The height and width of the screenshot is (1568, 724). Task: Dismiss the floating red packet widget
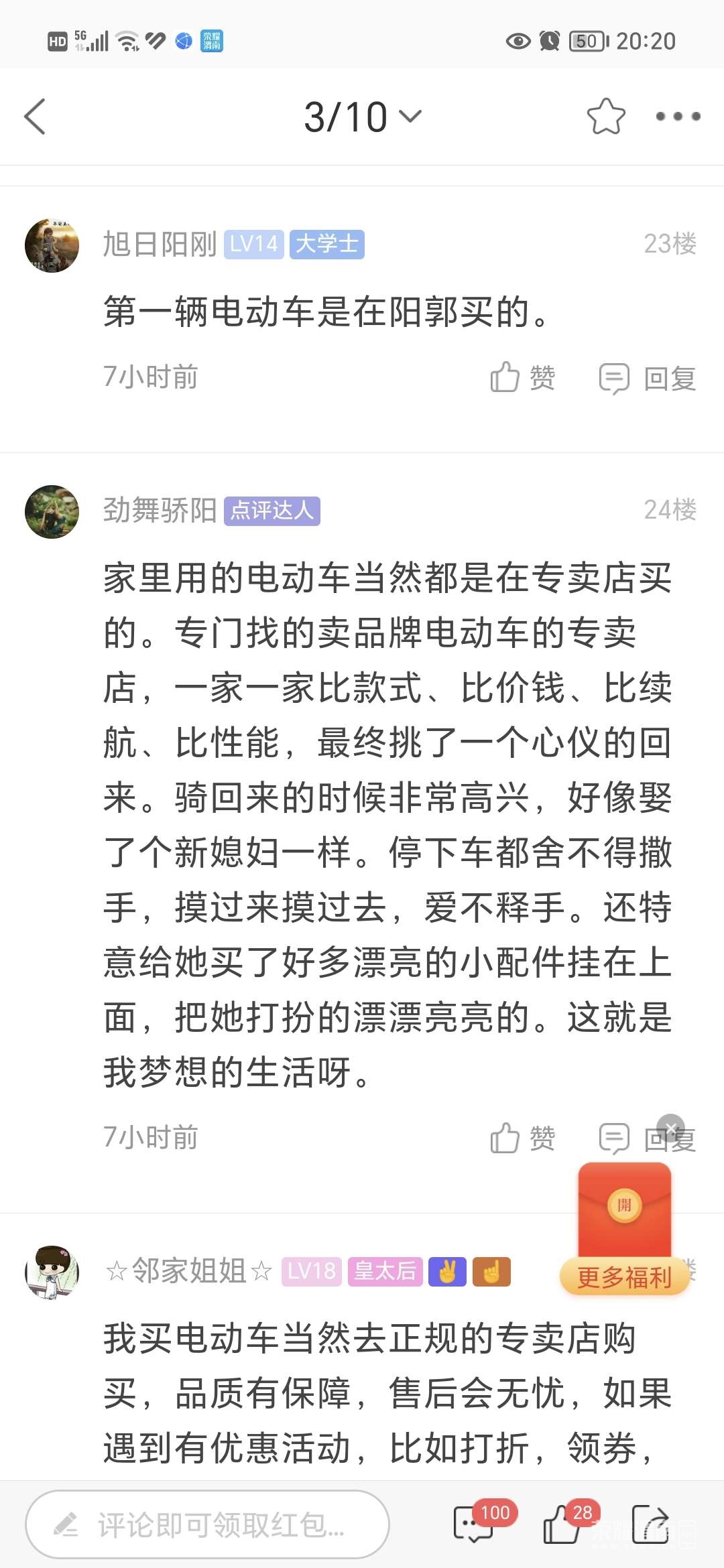671,1128
